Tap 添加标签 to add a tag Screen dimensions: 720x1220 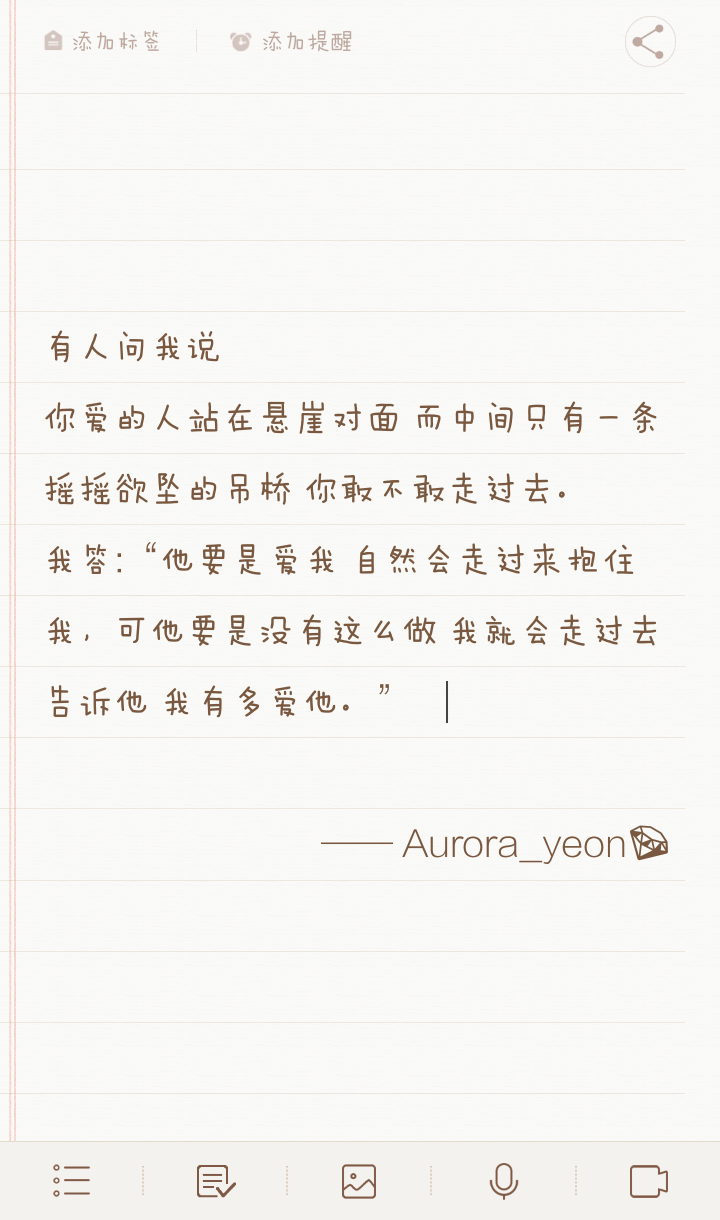(102, 41)
